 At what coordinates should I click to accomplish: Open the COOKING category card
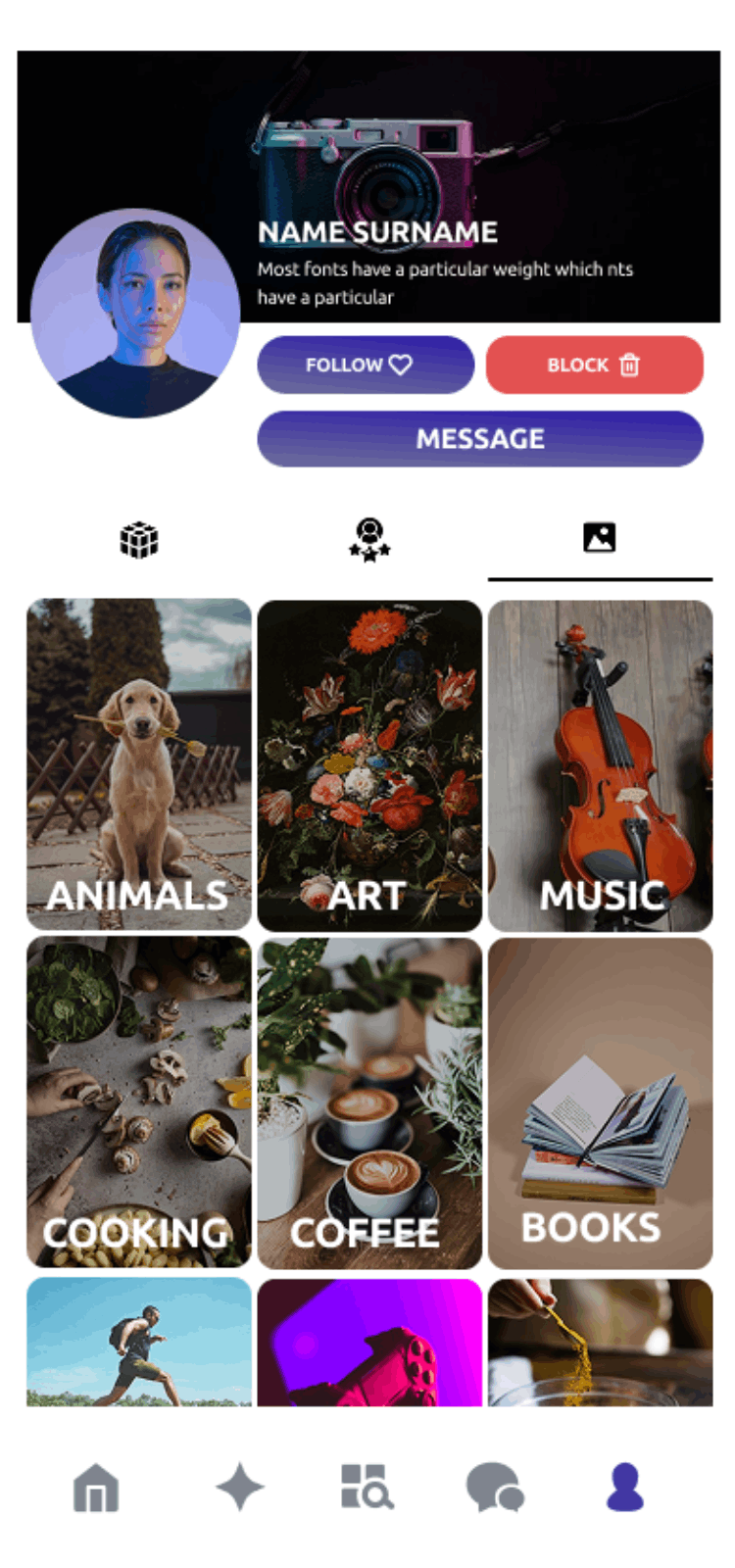[138, 1100]
